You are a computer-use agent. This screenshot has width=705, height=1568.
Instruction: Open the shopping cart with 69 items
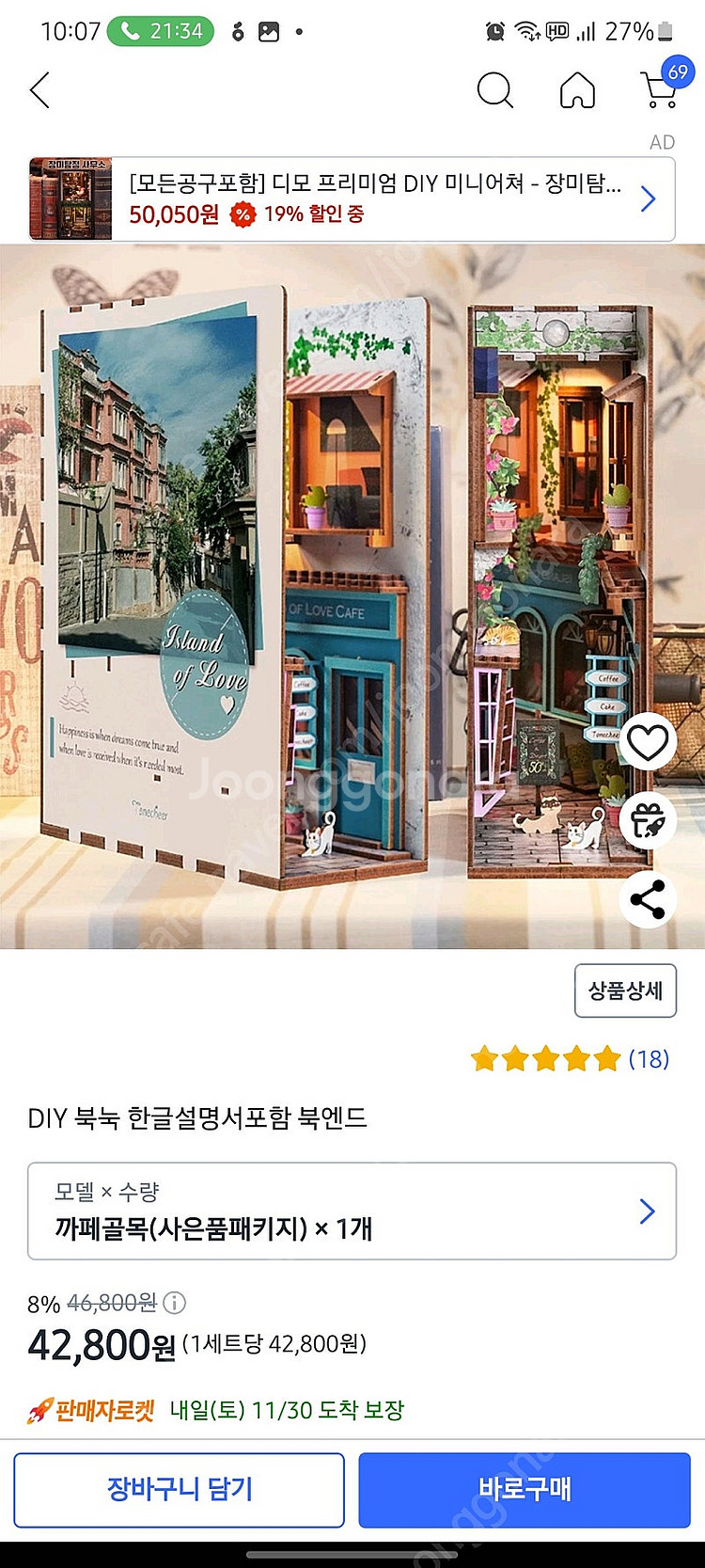point(661,87)
